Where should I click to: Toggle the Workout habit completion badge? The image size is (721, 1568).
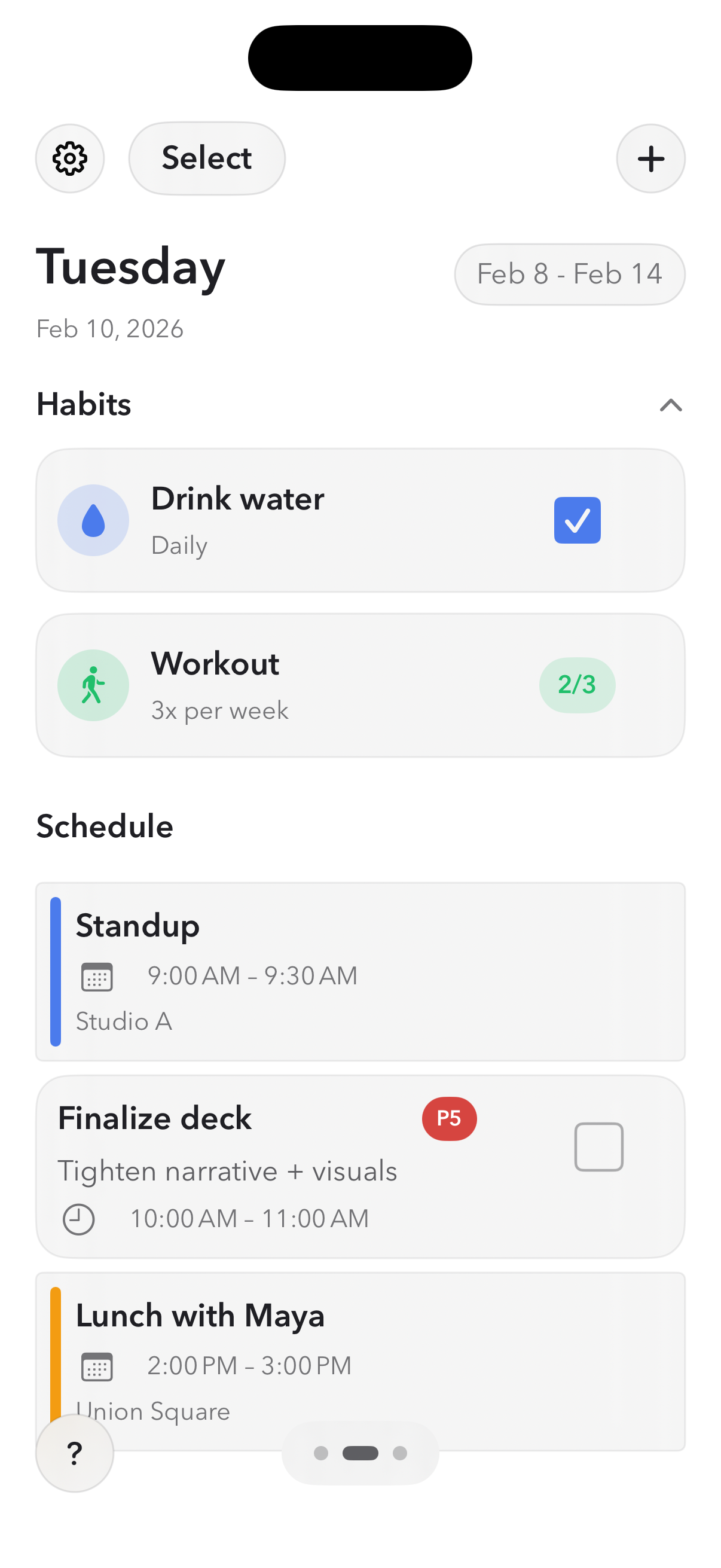[x=577, y=685]
